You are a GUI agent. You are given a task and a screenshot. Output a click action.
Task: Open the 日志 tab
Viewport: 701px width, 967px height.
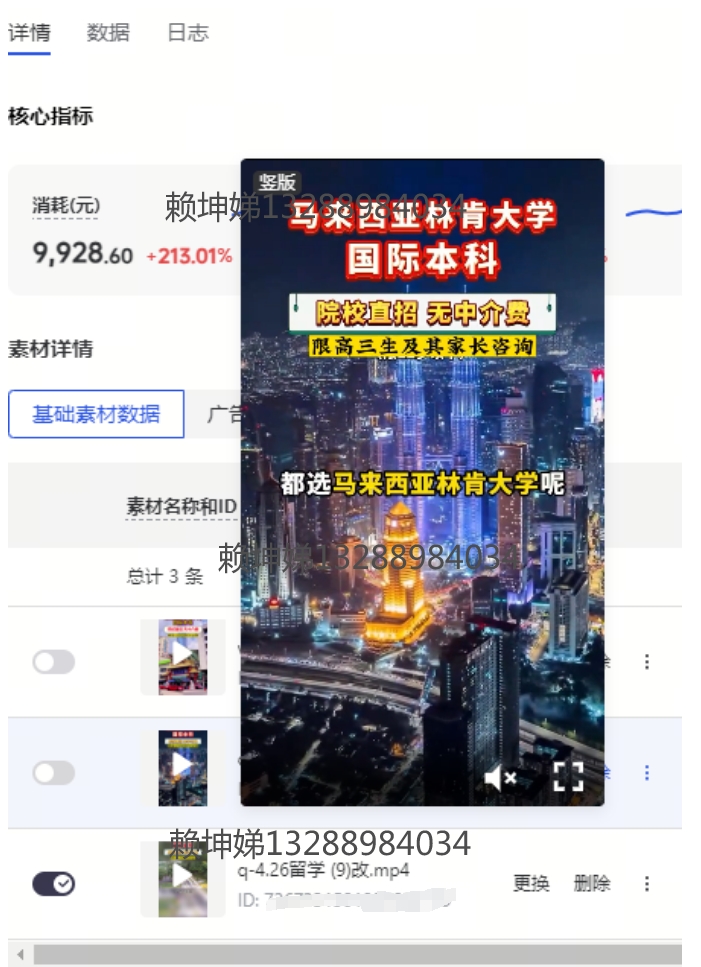187,33
